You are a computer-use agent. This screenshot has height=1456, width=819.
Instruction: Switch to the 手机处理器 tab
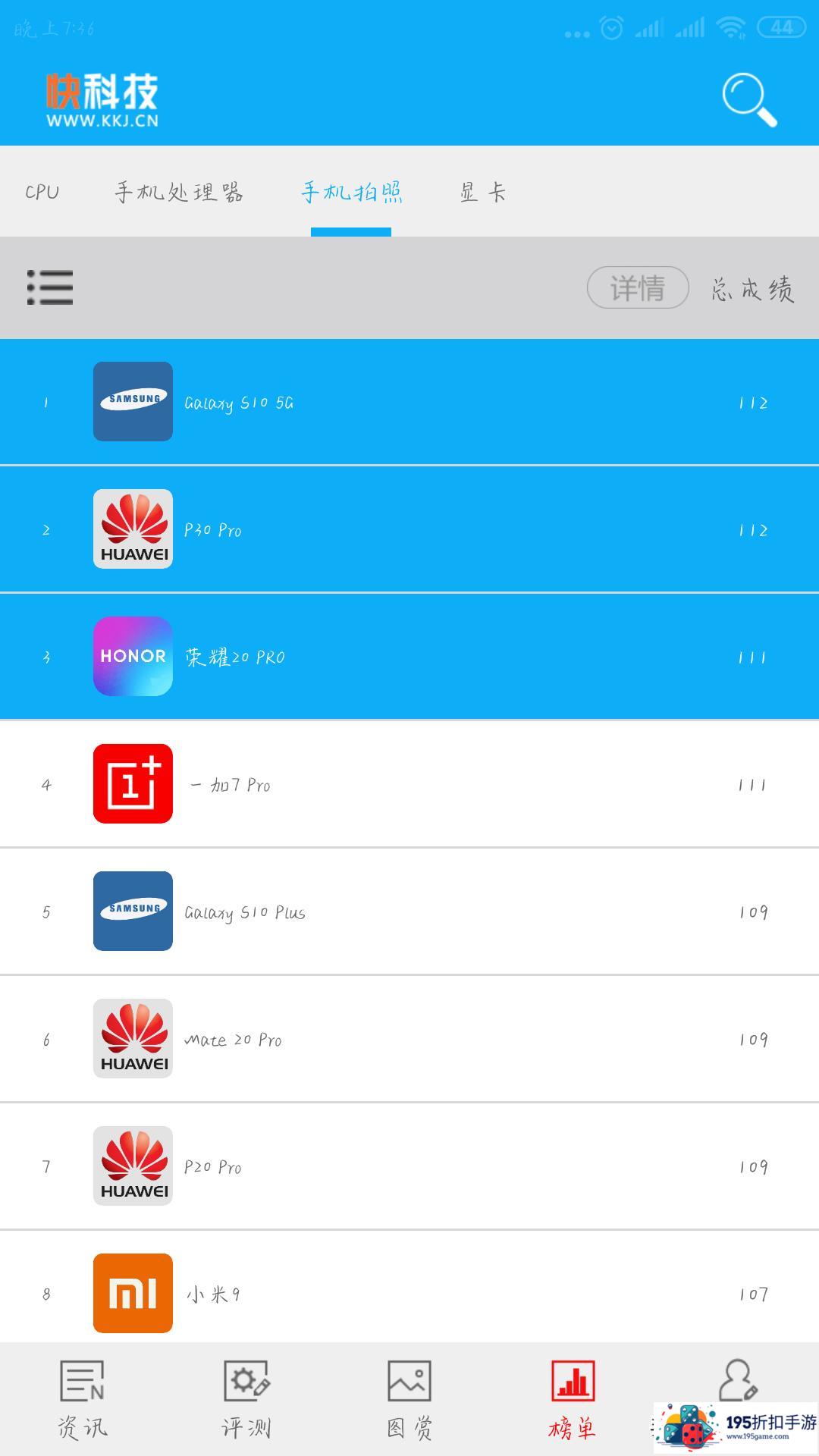point(179,193)
